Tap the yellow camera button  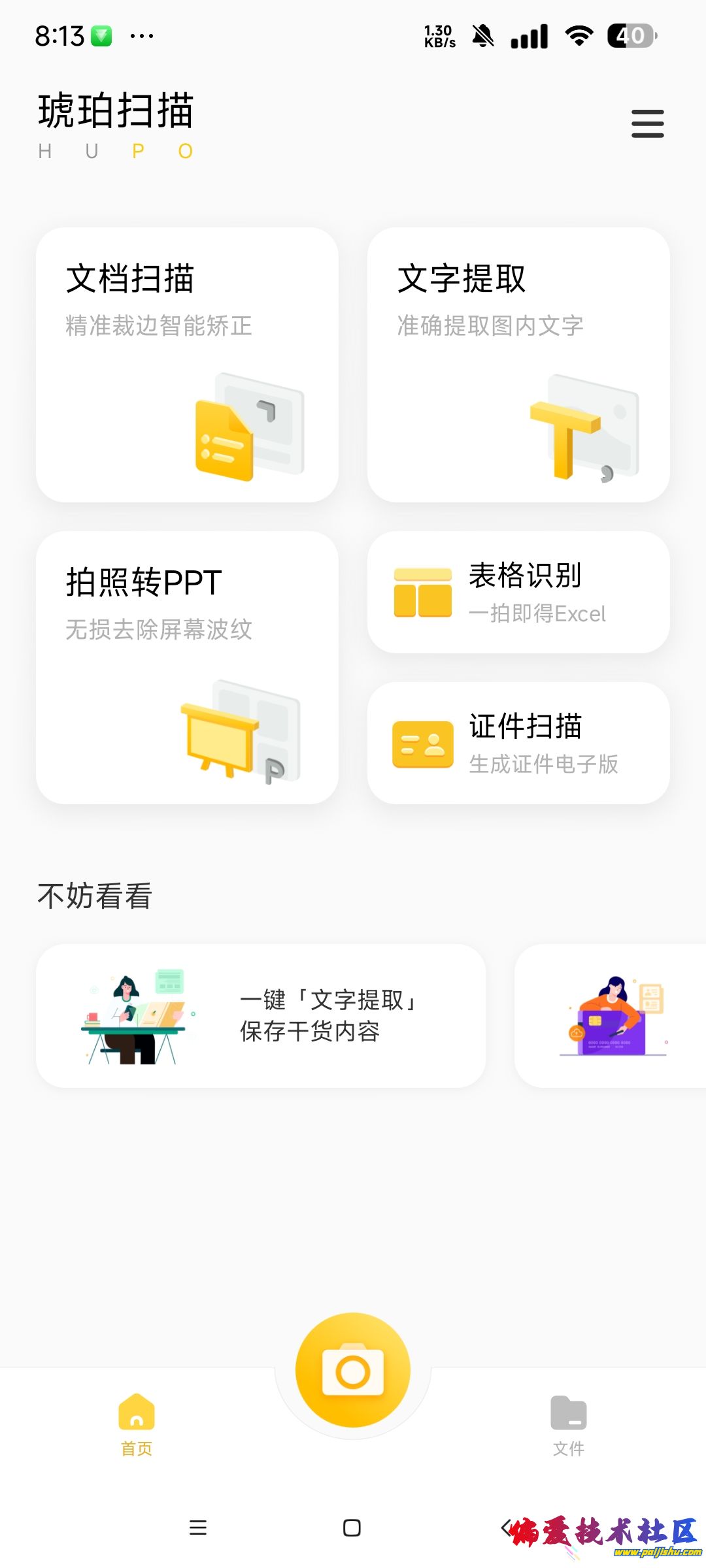click(x=353, y=1370)
